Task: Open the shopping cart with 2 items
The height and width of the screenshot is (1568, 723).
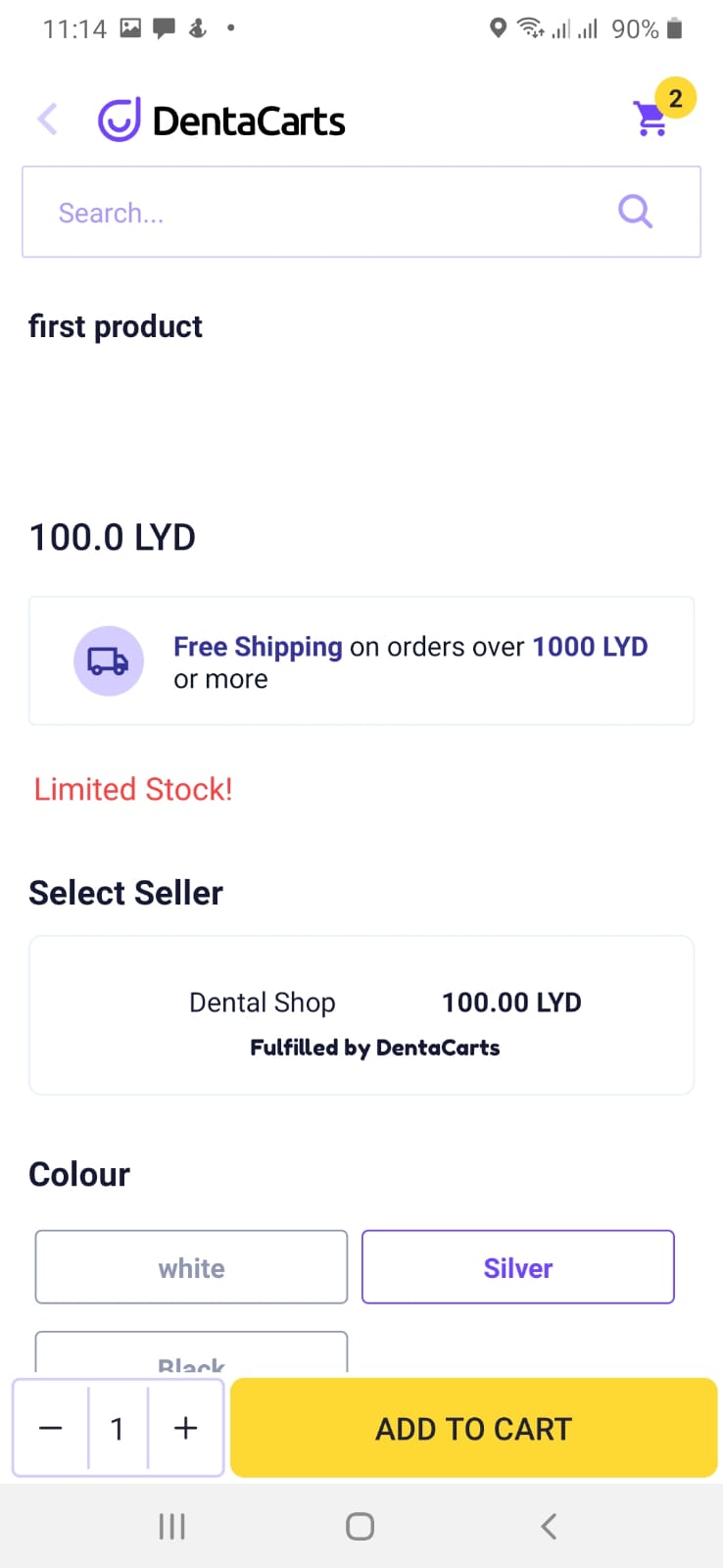Action: coord(651,119)
